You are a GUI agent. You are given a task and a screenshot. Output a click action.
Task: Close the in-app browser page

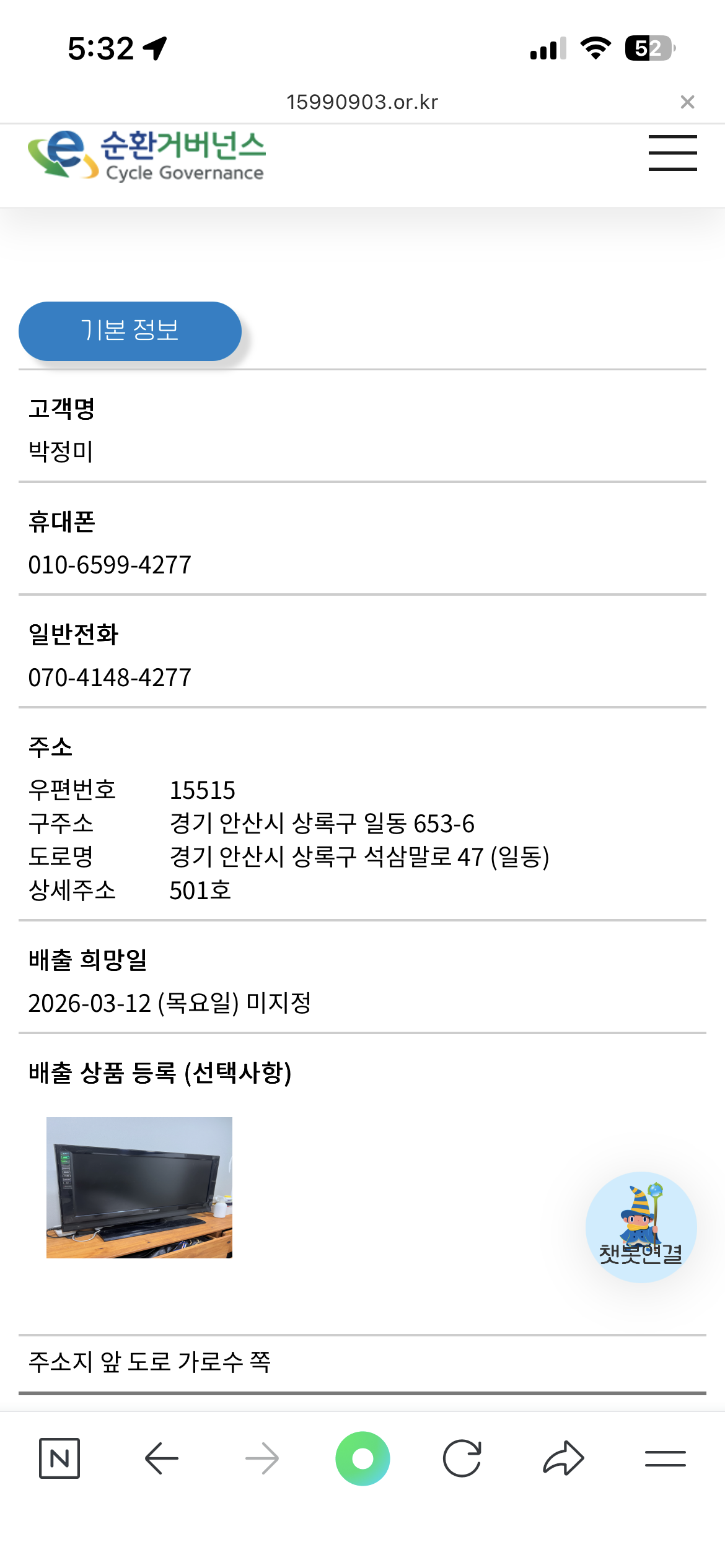[687, 102]
